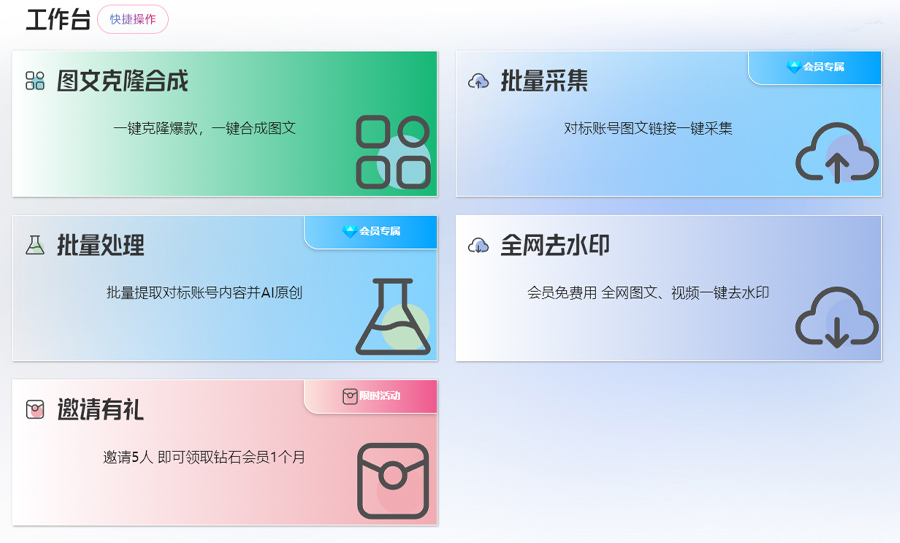Tap the 快捷操作 chip
This screenshot has height=543, width=900.
click(133, 19)
